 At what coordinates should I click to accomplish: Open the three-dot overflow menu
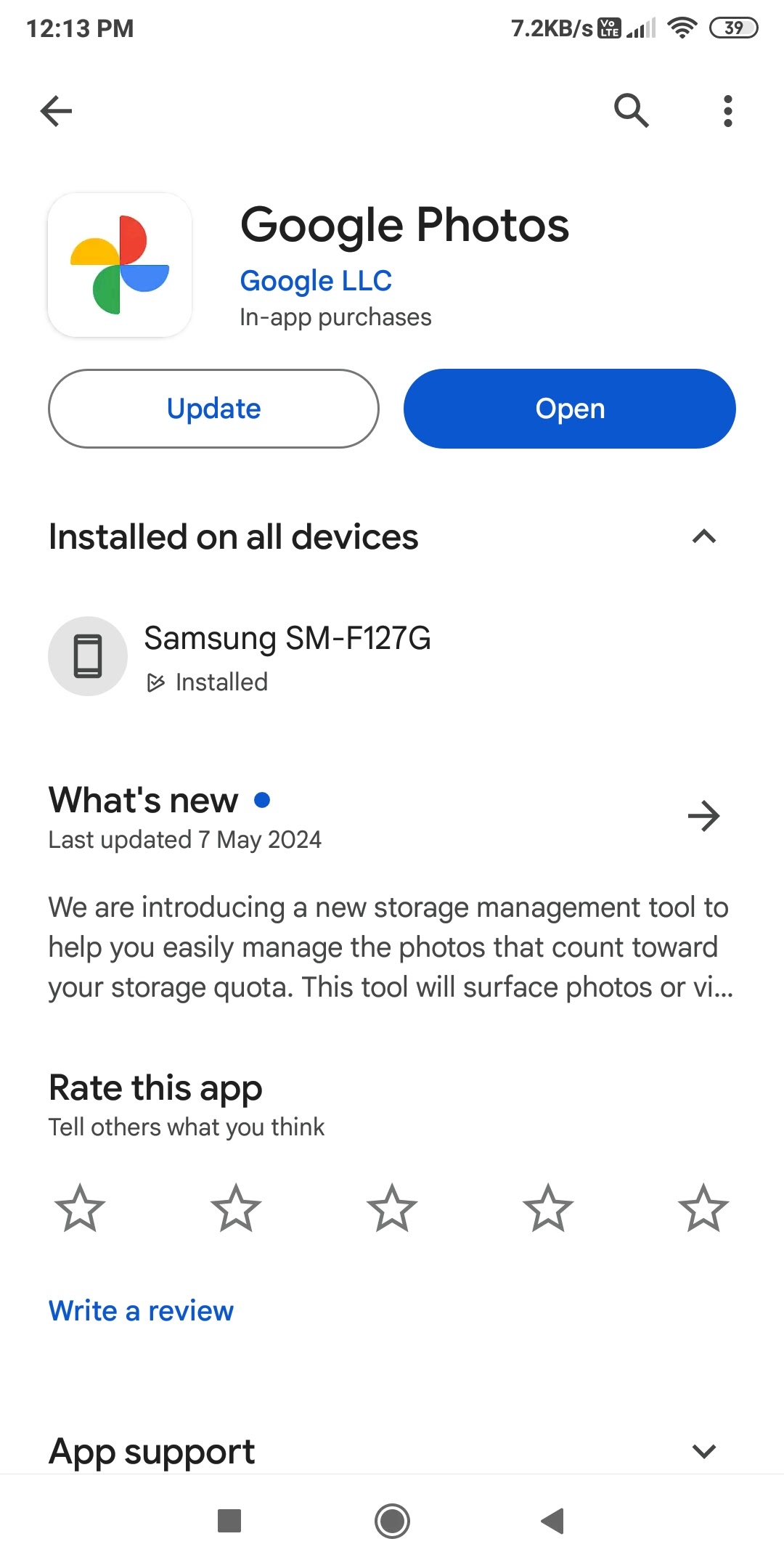728,111
